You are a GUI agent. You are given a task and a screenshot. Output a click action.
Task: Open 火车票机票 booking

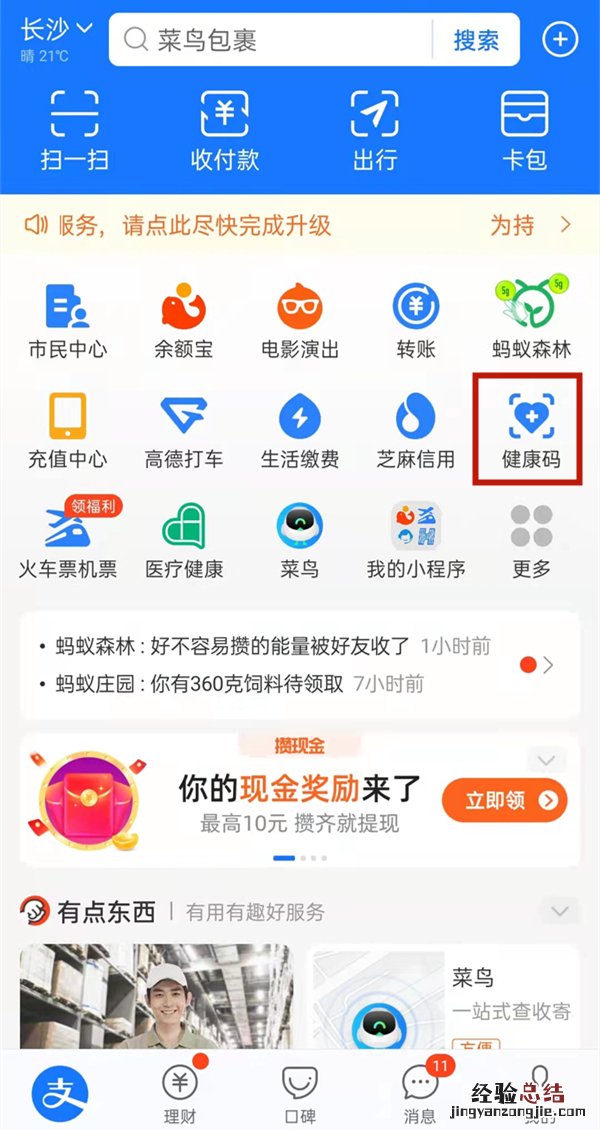point(68,540)
